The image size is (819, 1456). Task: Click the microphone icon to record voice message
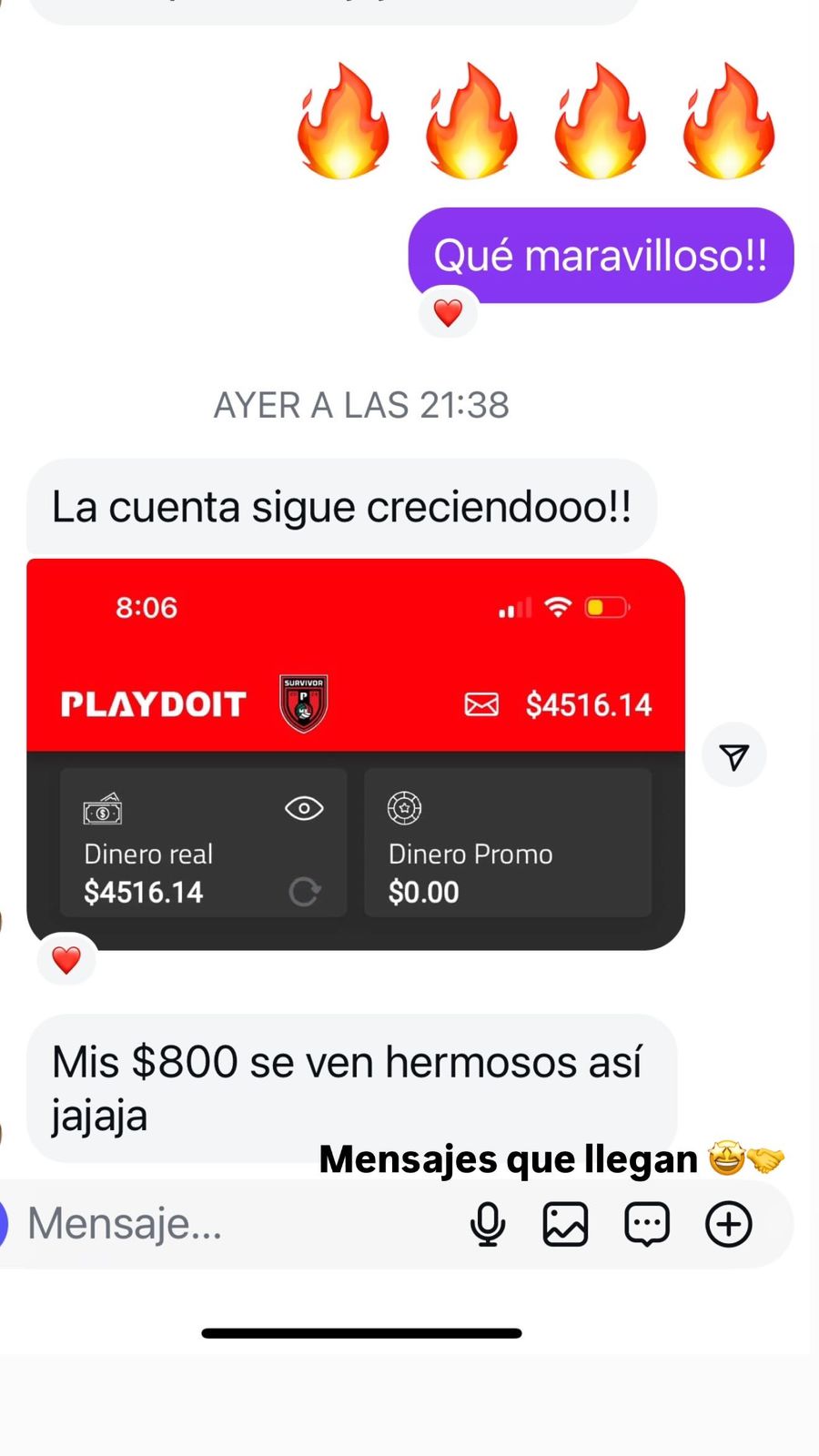(488, 1224)
